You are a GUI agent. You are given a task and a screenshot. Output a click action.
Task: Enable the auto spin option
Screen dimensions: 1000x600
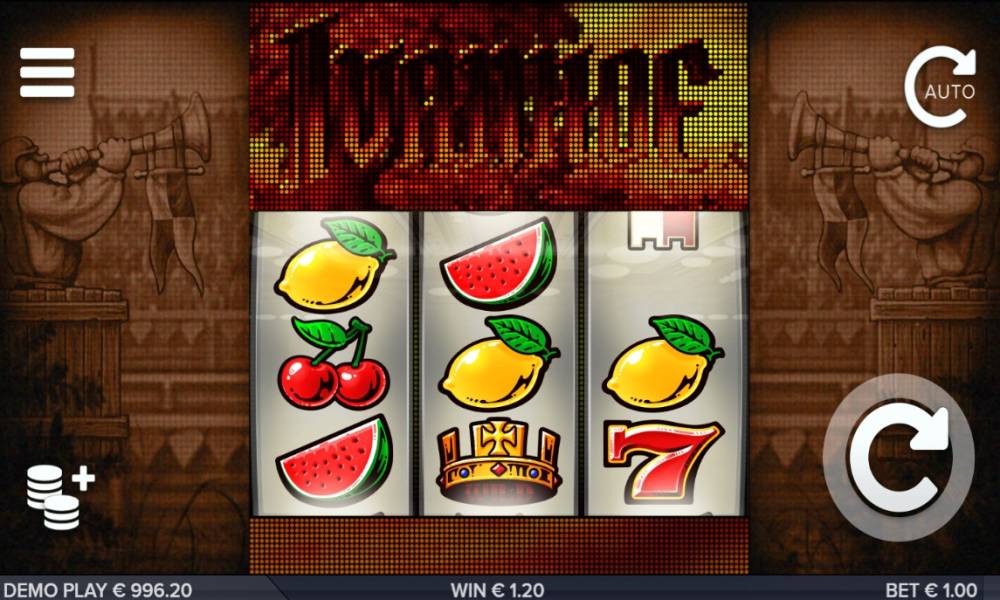click(940, 86)
